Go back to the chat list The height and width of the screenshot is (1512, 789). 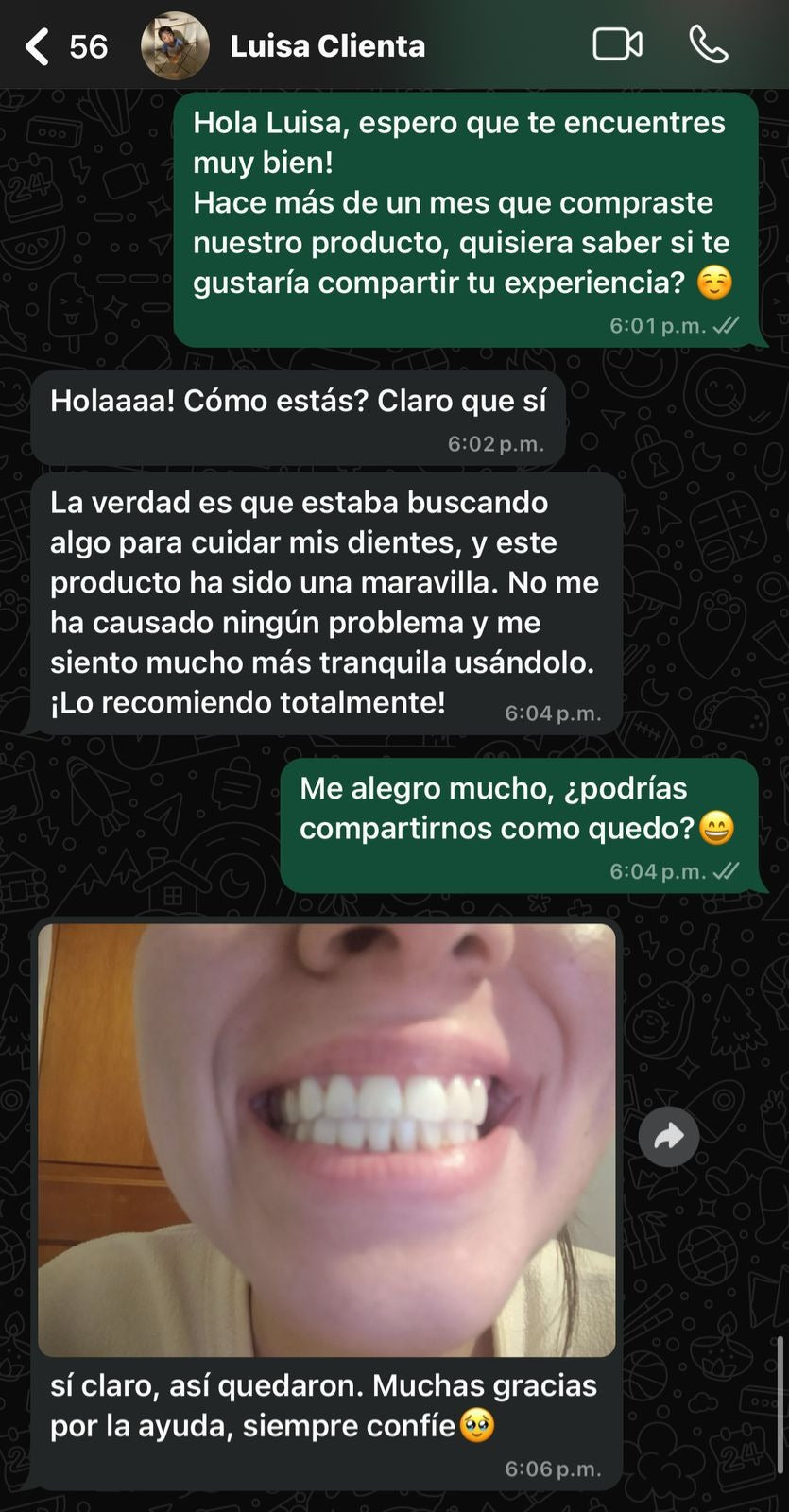(38, 45)
